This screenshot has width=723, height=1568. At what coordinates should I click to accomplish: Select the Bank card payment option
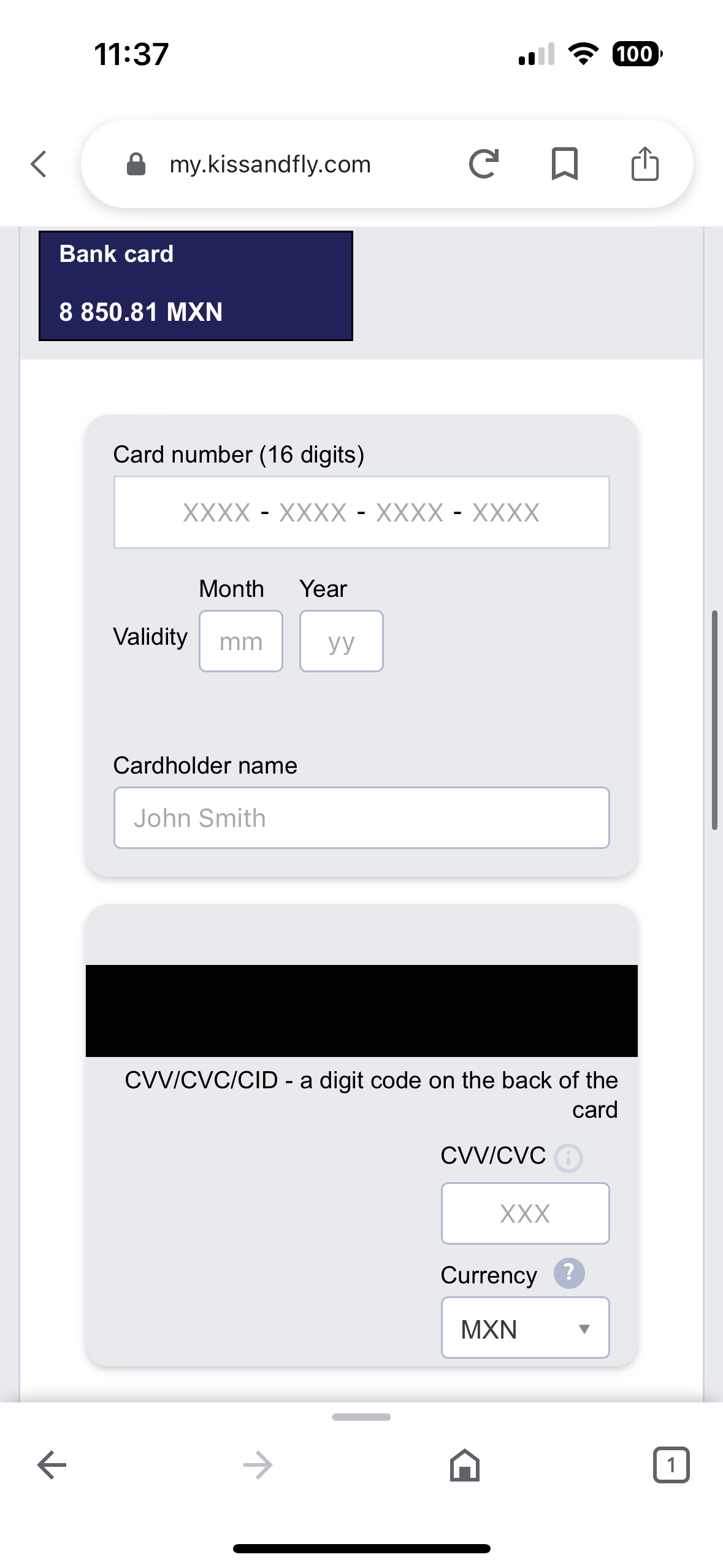pyautogui.click(x=196, y=285)
